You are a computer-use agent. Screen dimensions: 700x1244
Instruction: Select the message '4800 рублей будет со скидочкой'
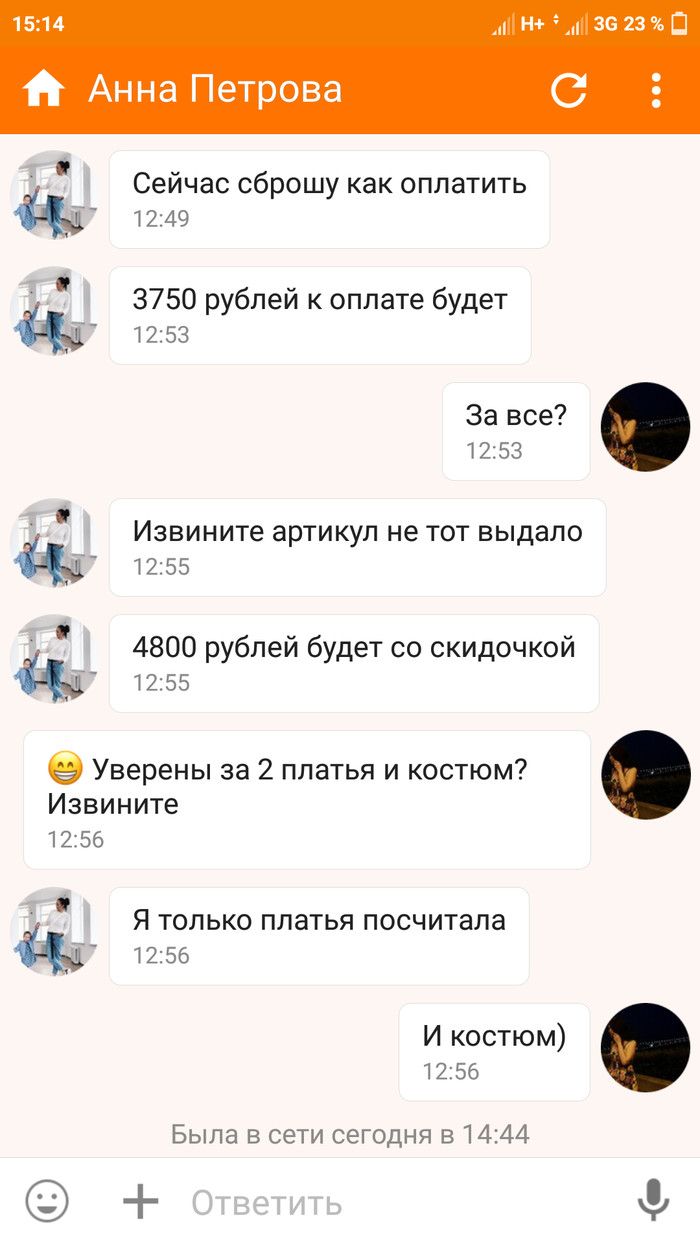[354, 662]
